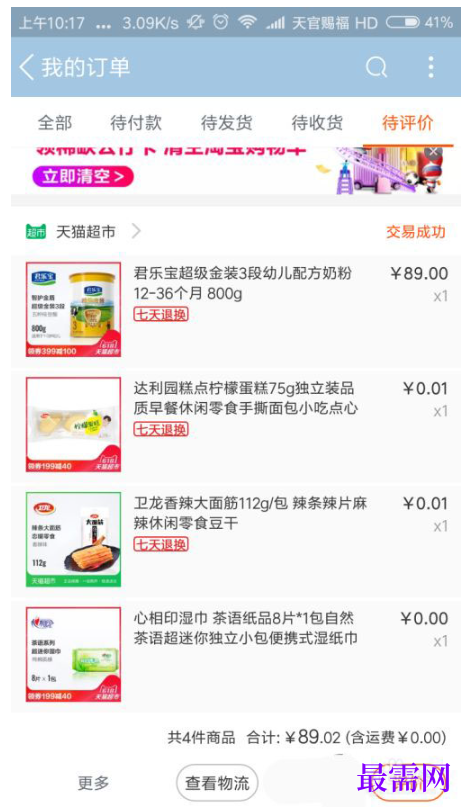Viewport: 469px width, 809px height.
Task: Switch to the 待收货 tab
Action: tap(317, 123)
